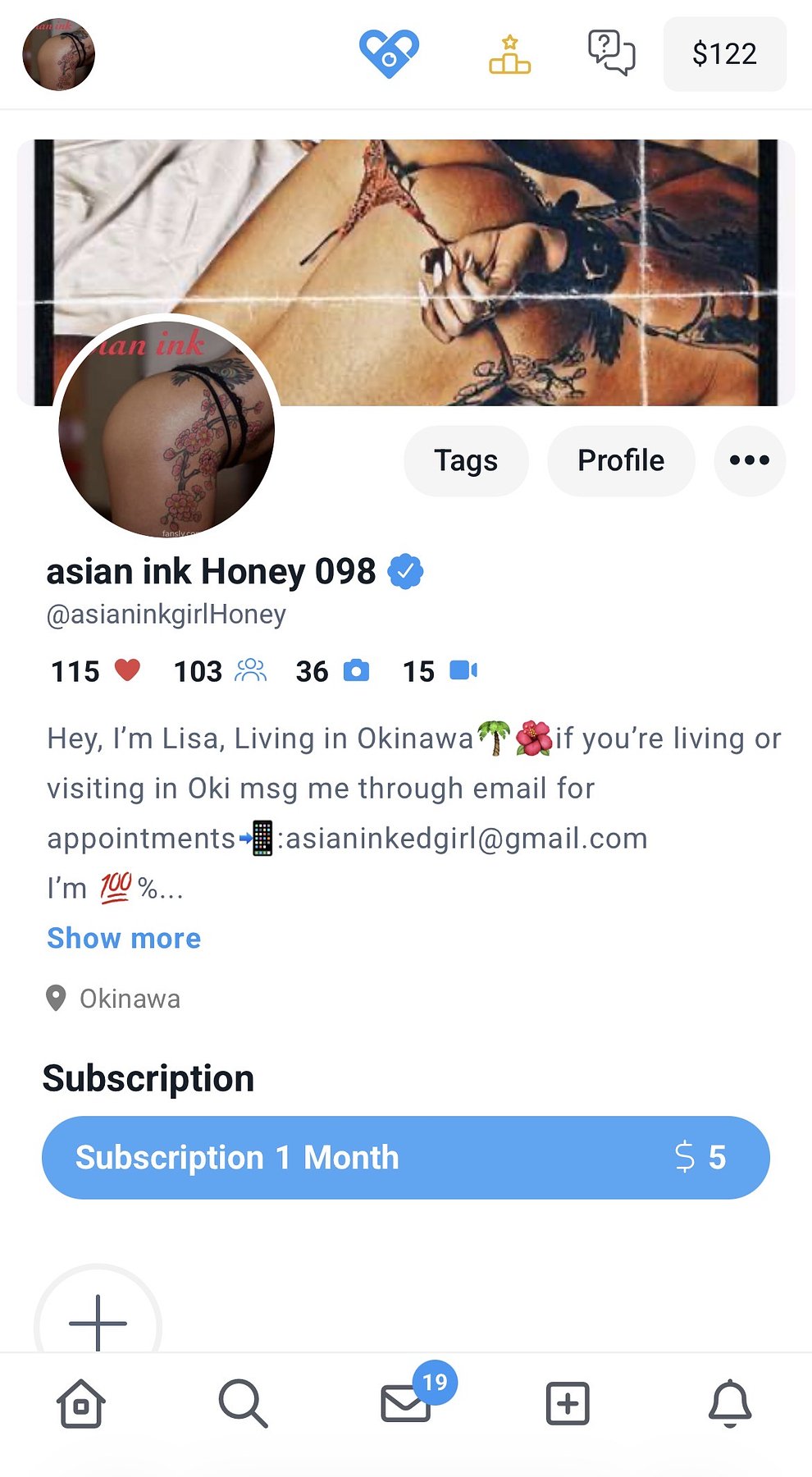Expand the bio with Show more
This screenshot has height=1477, width=812.
[124, 938]
